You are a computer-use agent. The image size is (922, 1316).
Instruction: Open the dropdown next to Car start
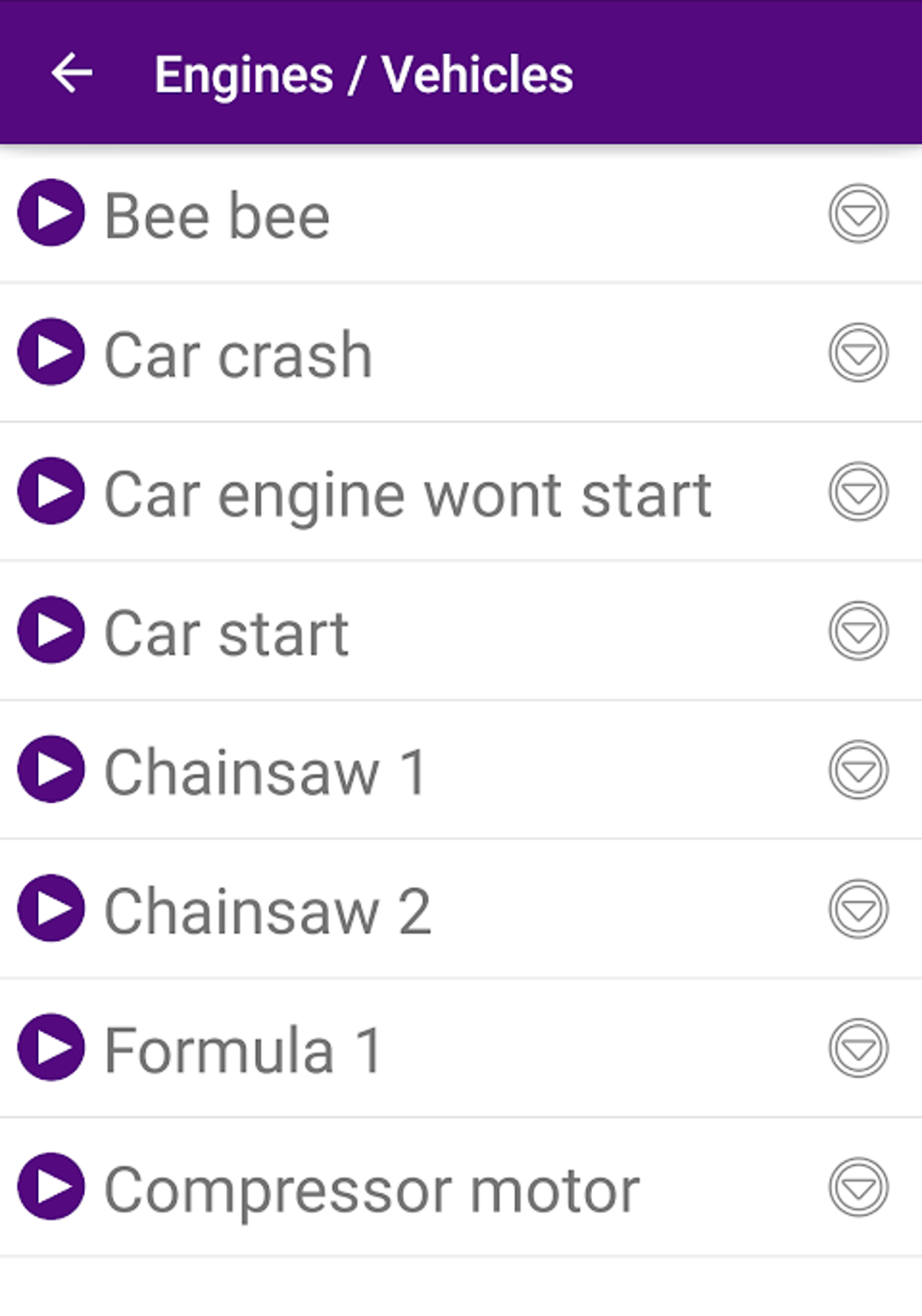856,632
